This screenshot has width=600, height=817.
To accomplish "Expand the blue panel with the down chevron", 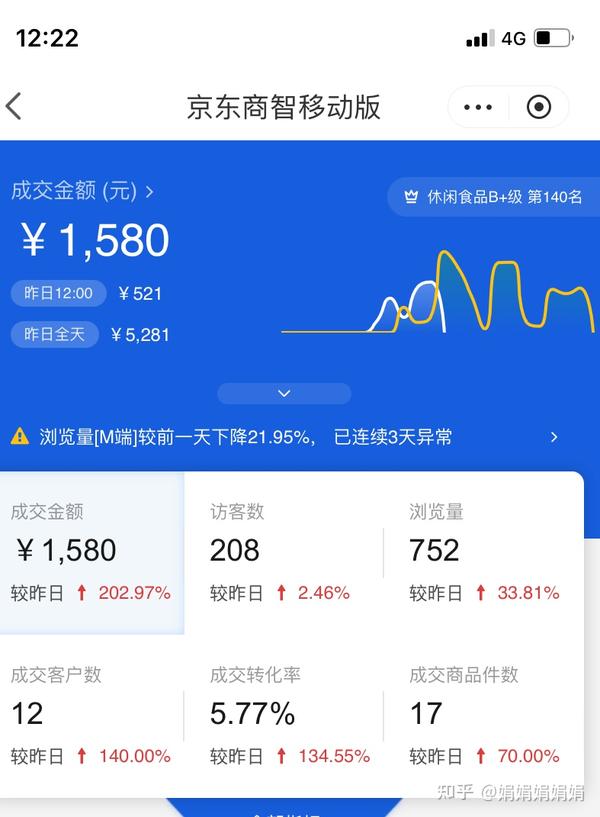I will click(284, 393).
